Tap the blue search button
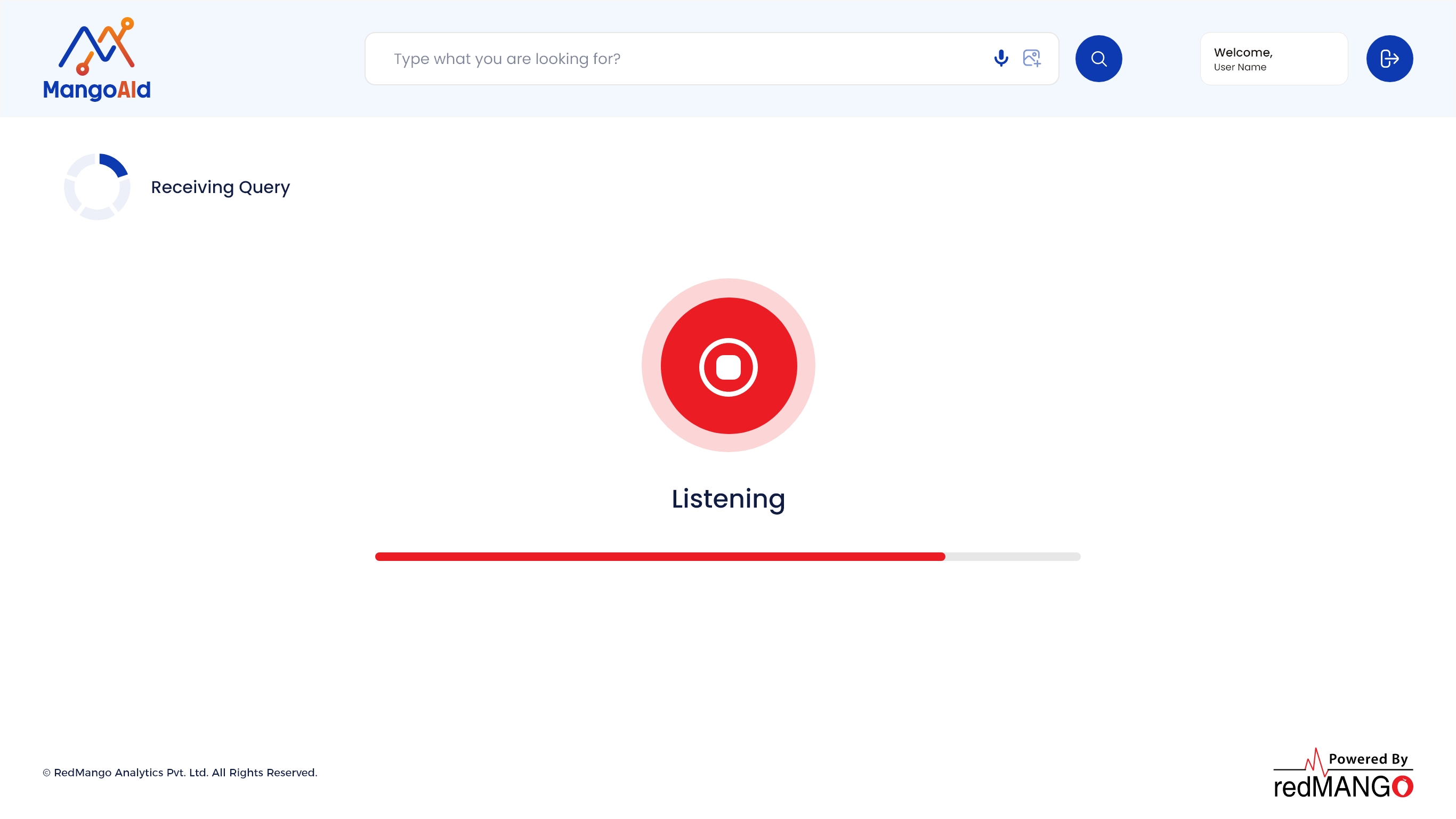 (x=1098, y=59)
